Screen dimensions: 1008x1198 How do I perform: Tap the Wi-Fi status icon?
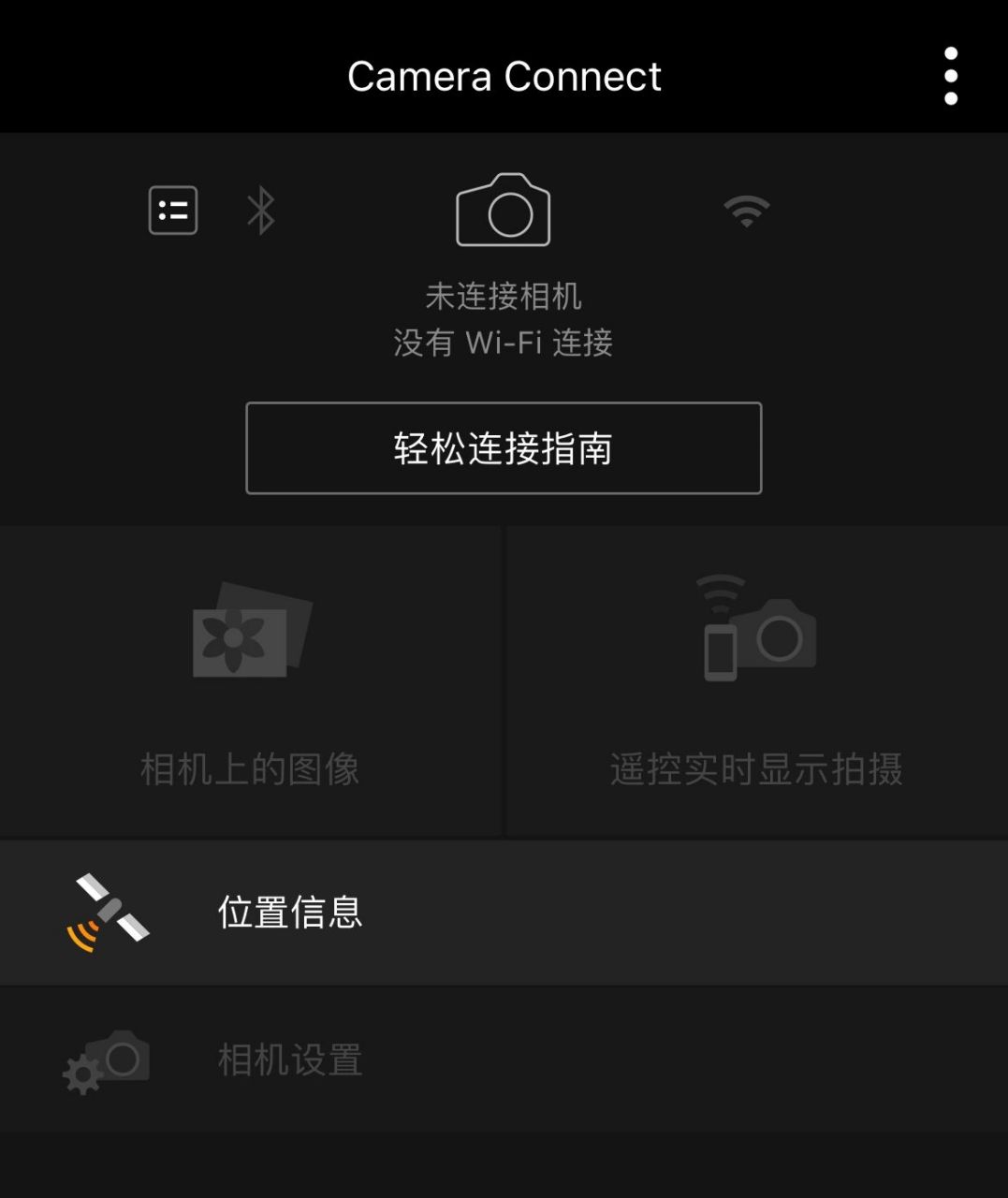click(x=747, y=212)
